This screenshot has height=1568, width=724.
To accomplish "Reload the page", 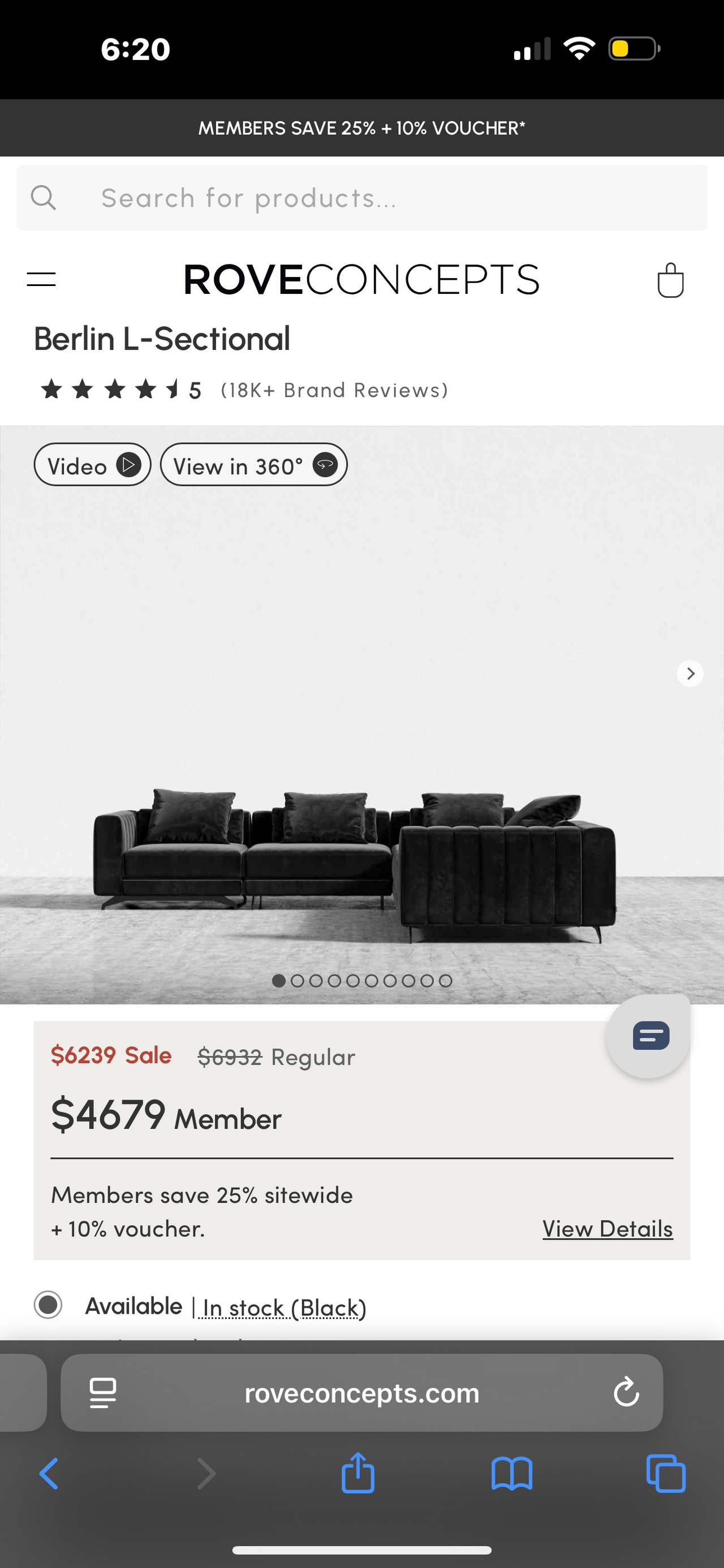I will point(626,1393).
